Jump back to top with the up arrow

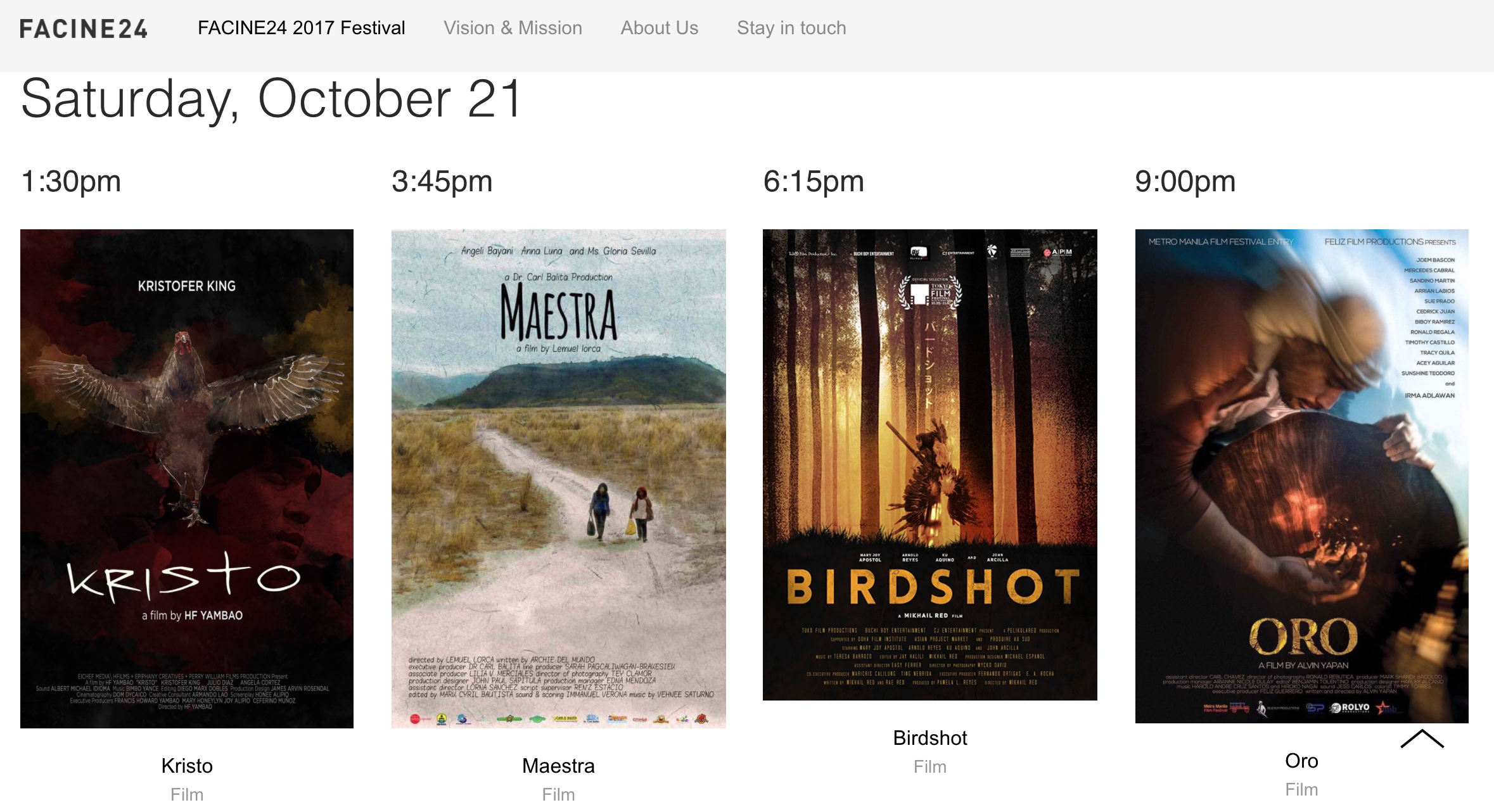click(x=1422, y=739)
